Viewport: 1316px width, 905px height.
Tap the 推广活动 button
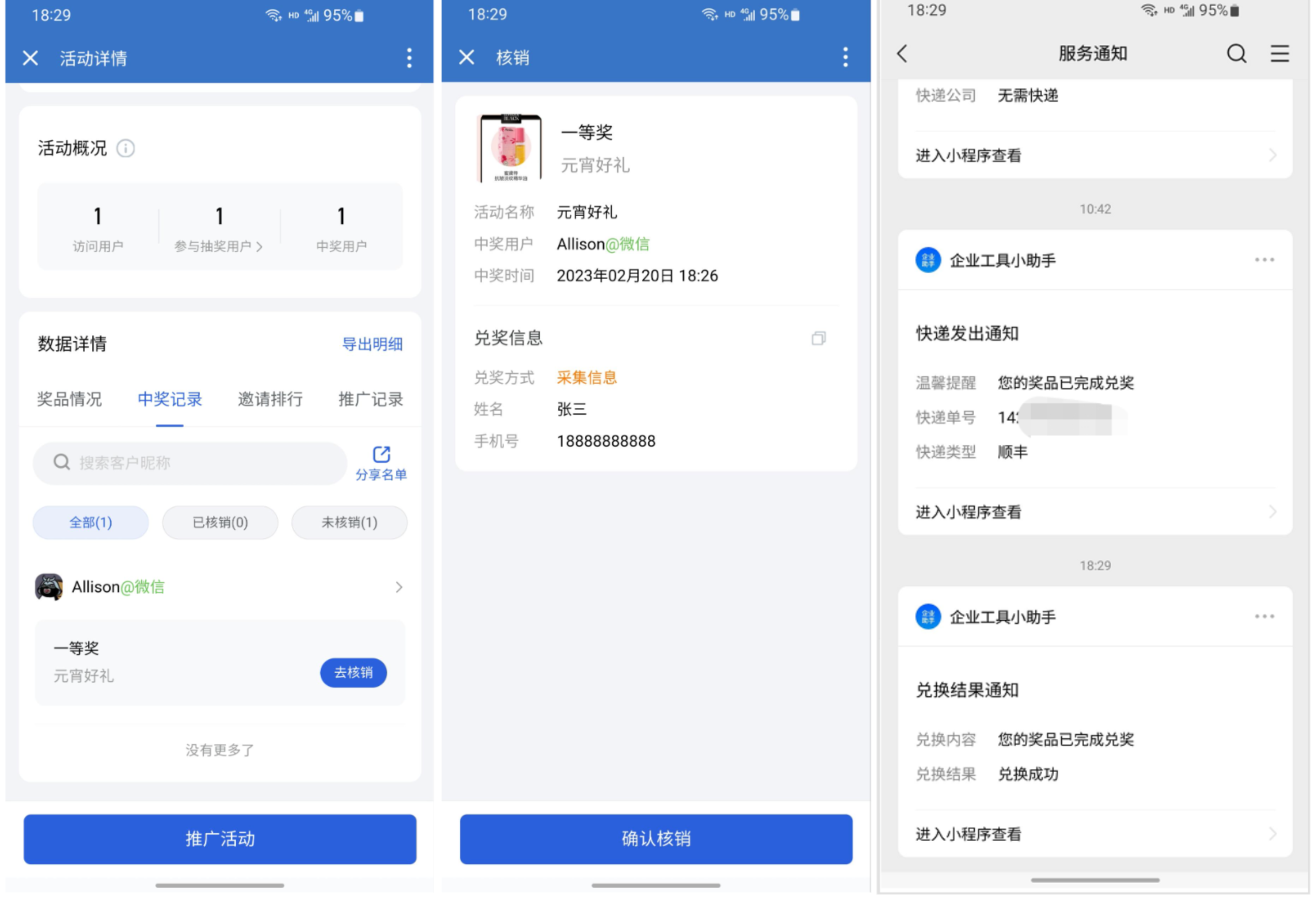[x=220, y=838]
